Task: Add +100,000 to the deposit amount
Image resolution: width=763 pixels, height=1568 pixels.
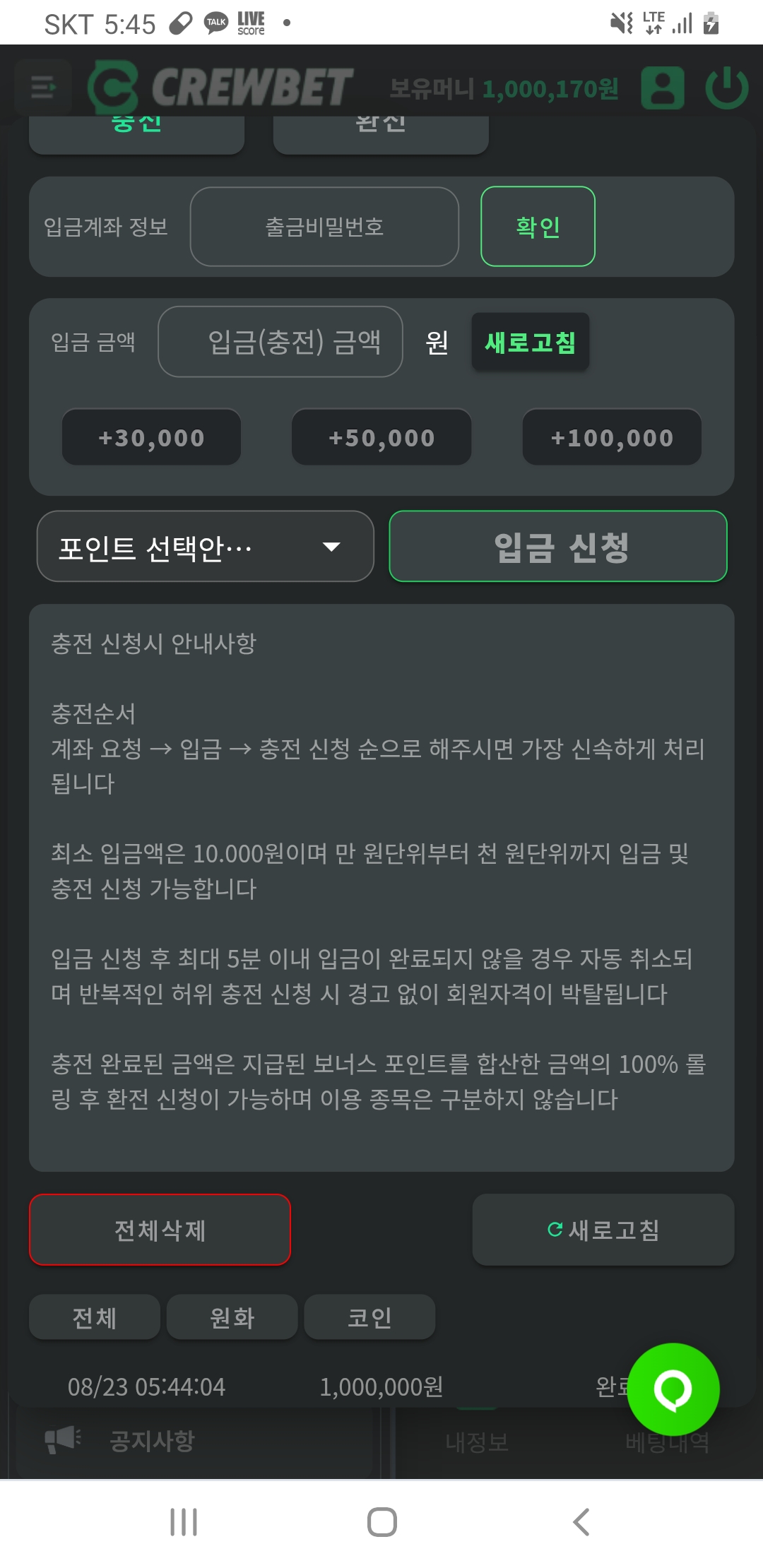Action: pos(612,437)
